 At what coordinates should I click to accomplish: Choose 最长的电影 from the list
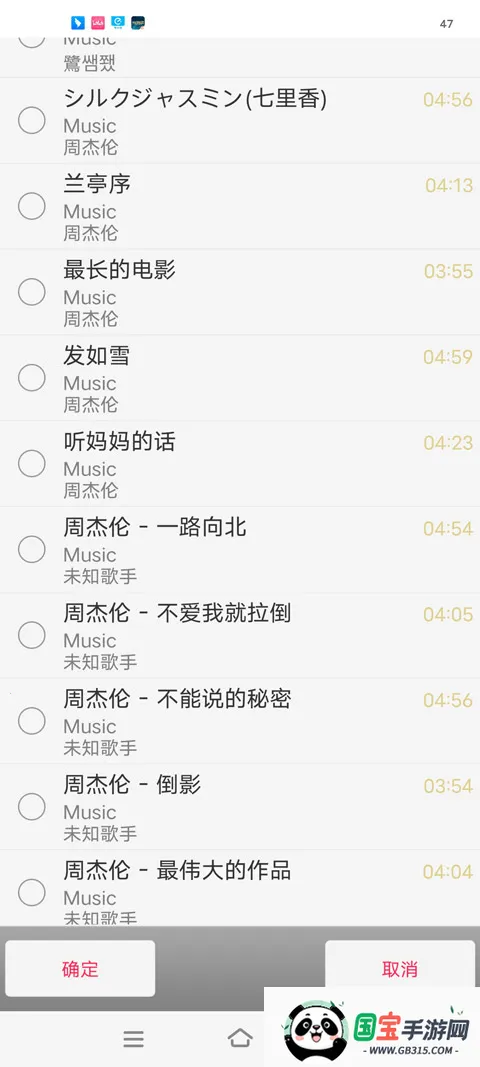click(x=240, y=292)
